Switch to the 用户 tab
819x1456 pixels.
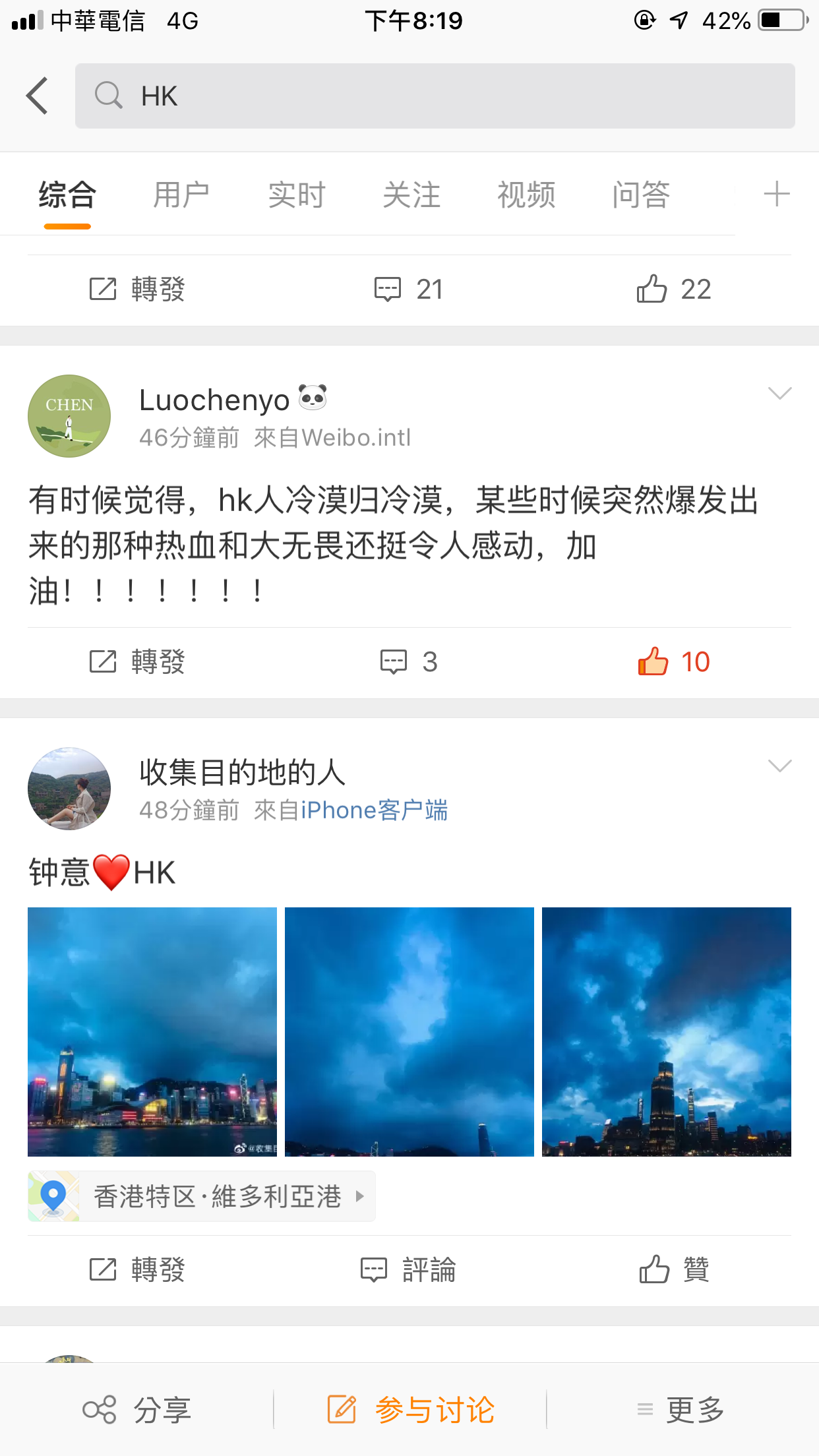pyautogui.click(x=181, y=195)
